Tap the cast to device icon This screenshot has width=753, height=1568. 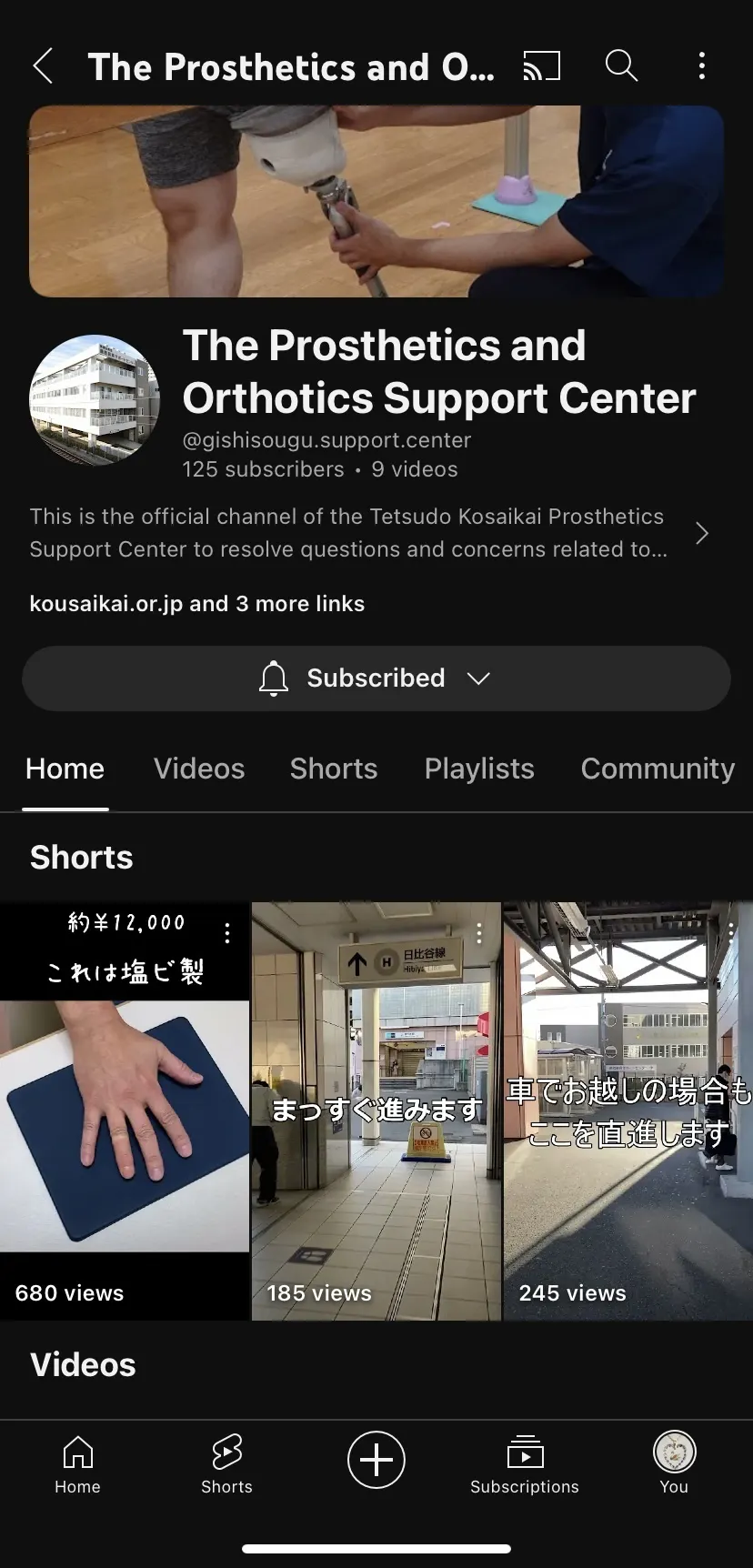coord(541,66)
